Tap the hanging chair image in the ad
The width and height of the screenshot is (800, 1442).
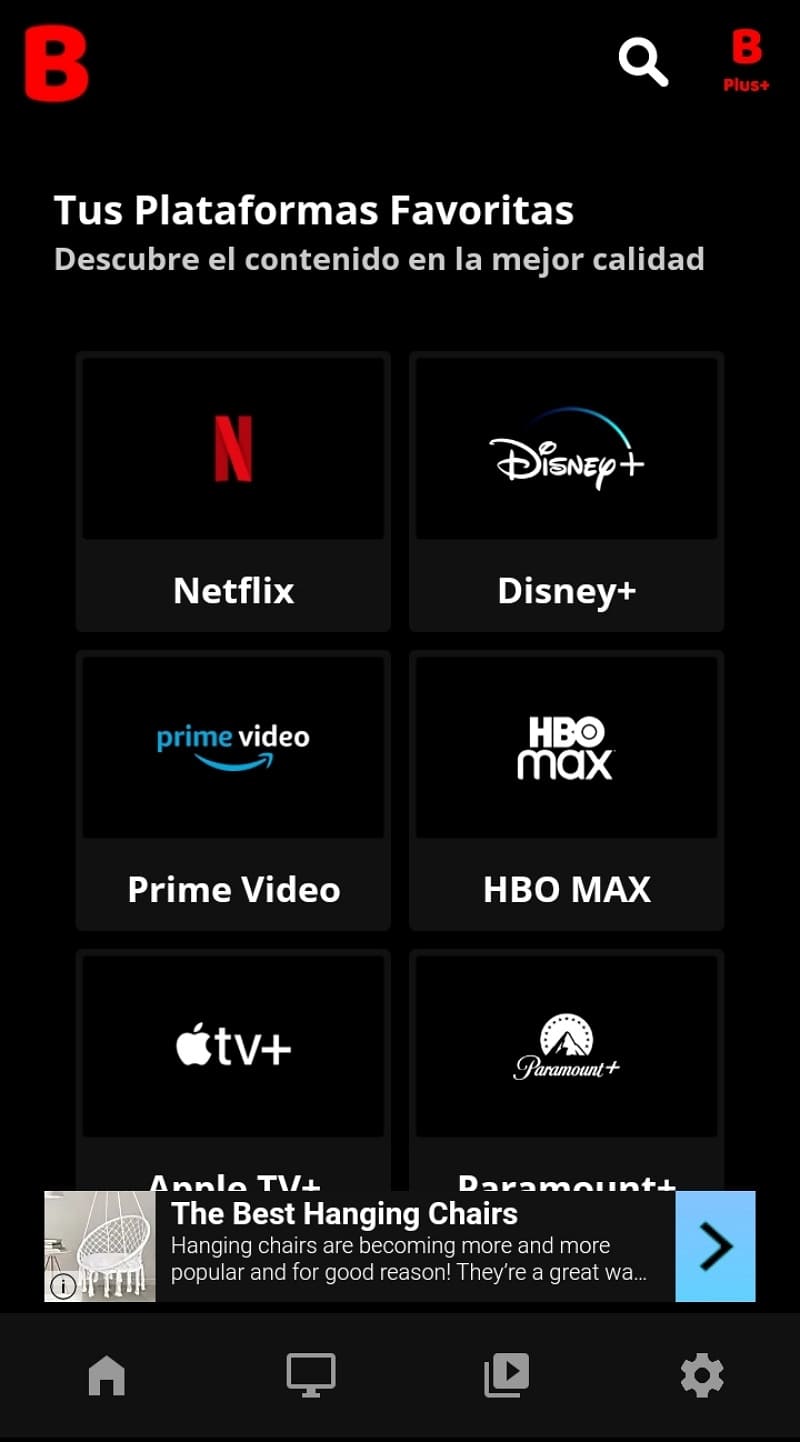[x=100, y=1245]
